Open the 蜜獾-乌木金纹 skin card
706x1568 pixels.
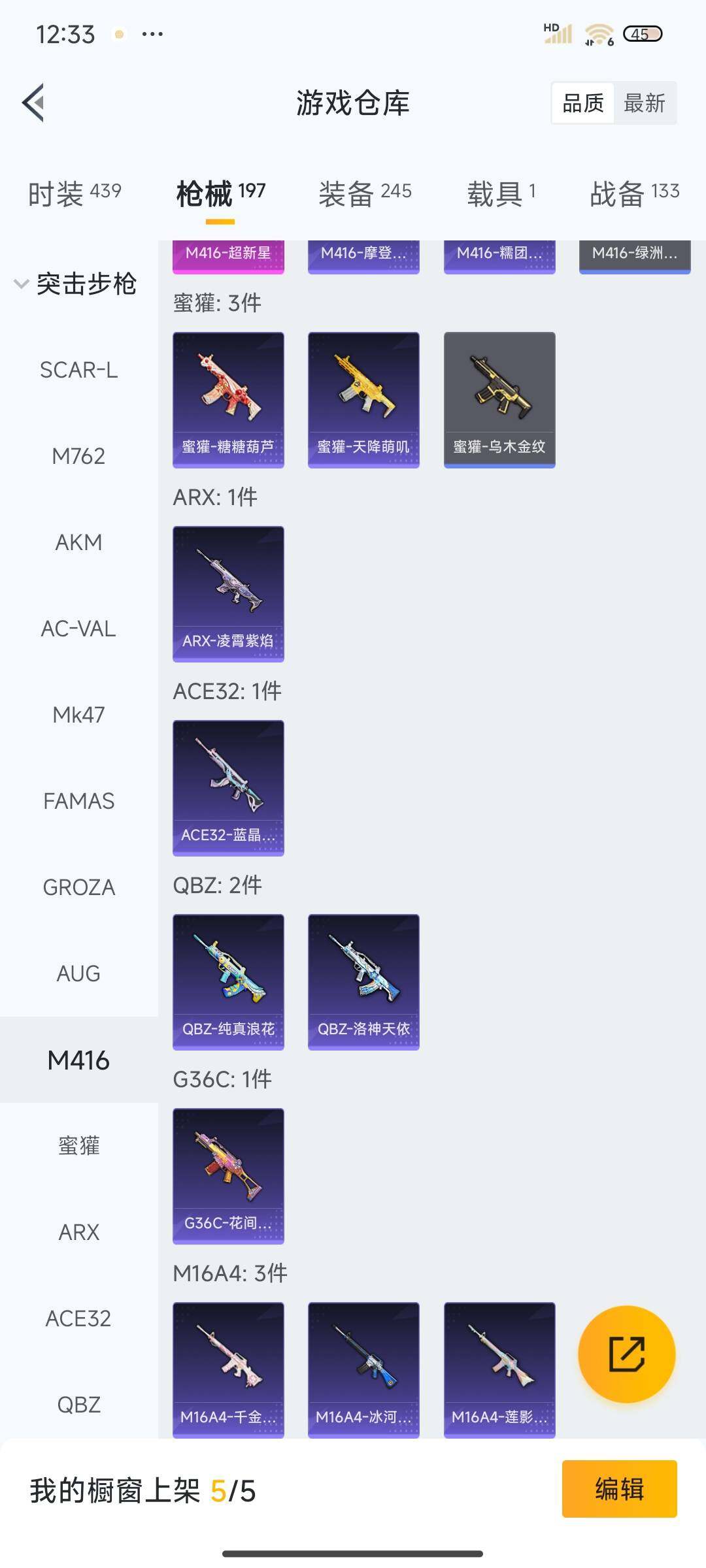click(499, 399)
